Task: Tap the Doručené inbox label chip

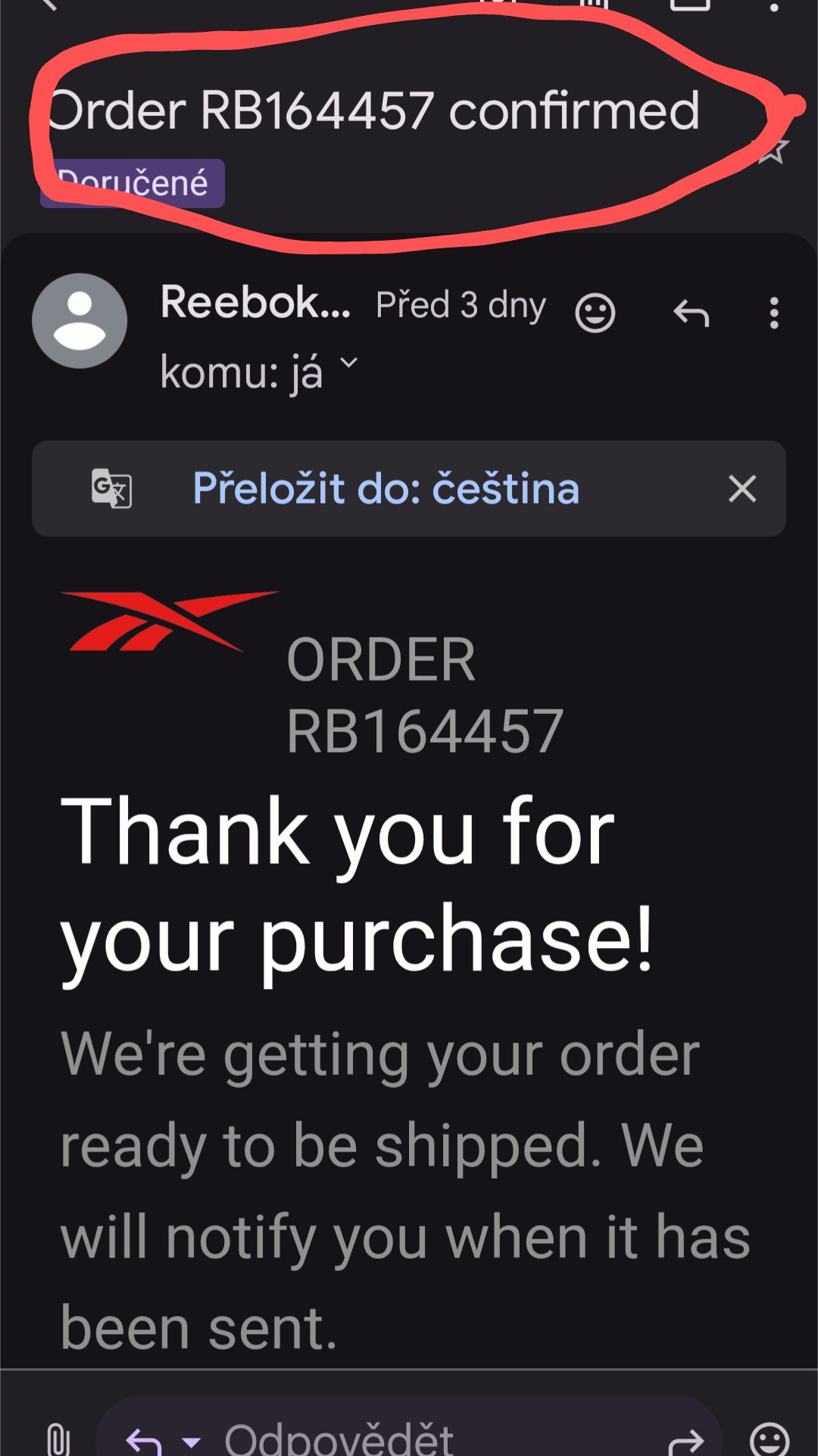Action: coord(133,184)
